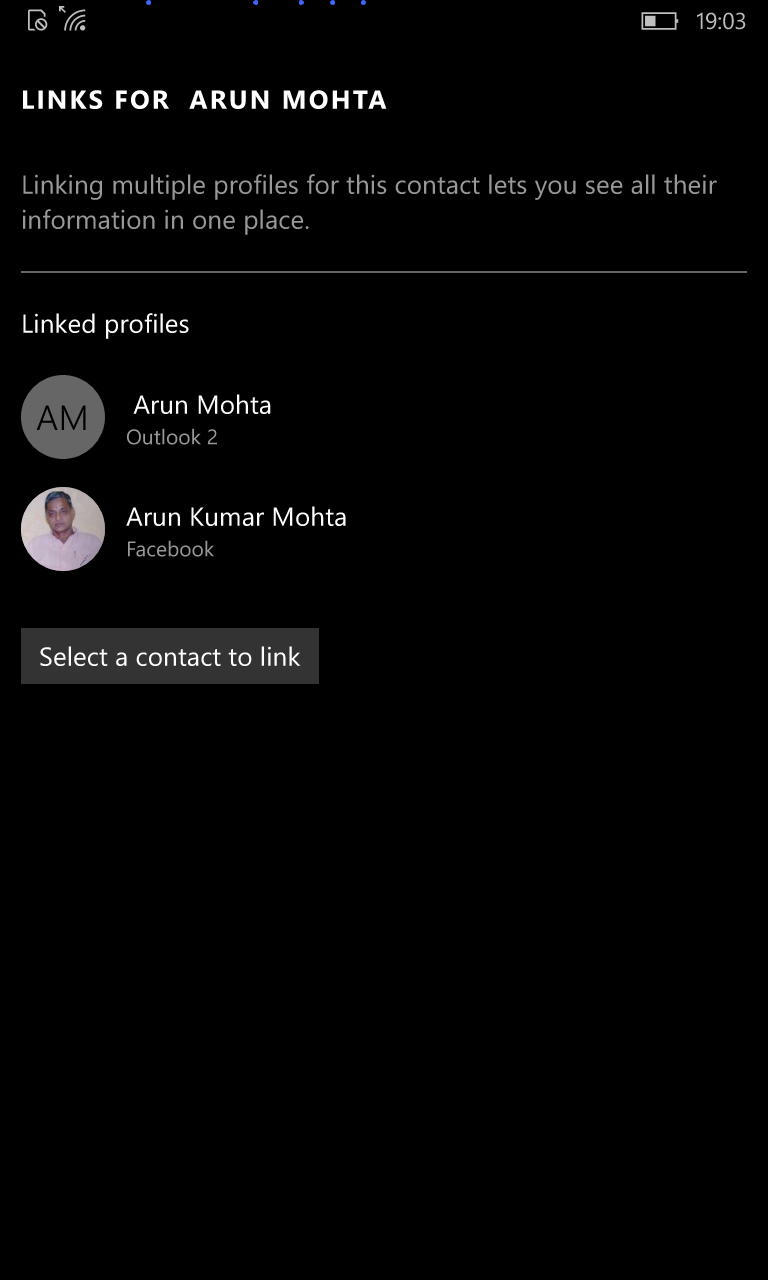Tap the Select a contact to link button
The width and height of the screenshot is (768, 1280).
point(170,656)
